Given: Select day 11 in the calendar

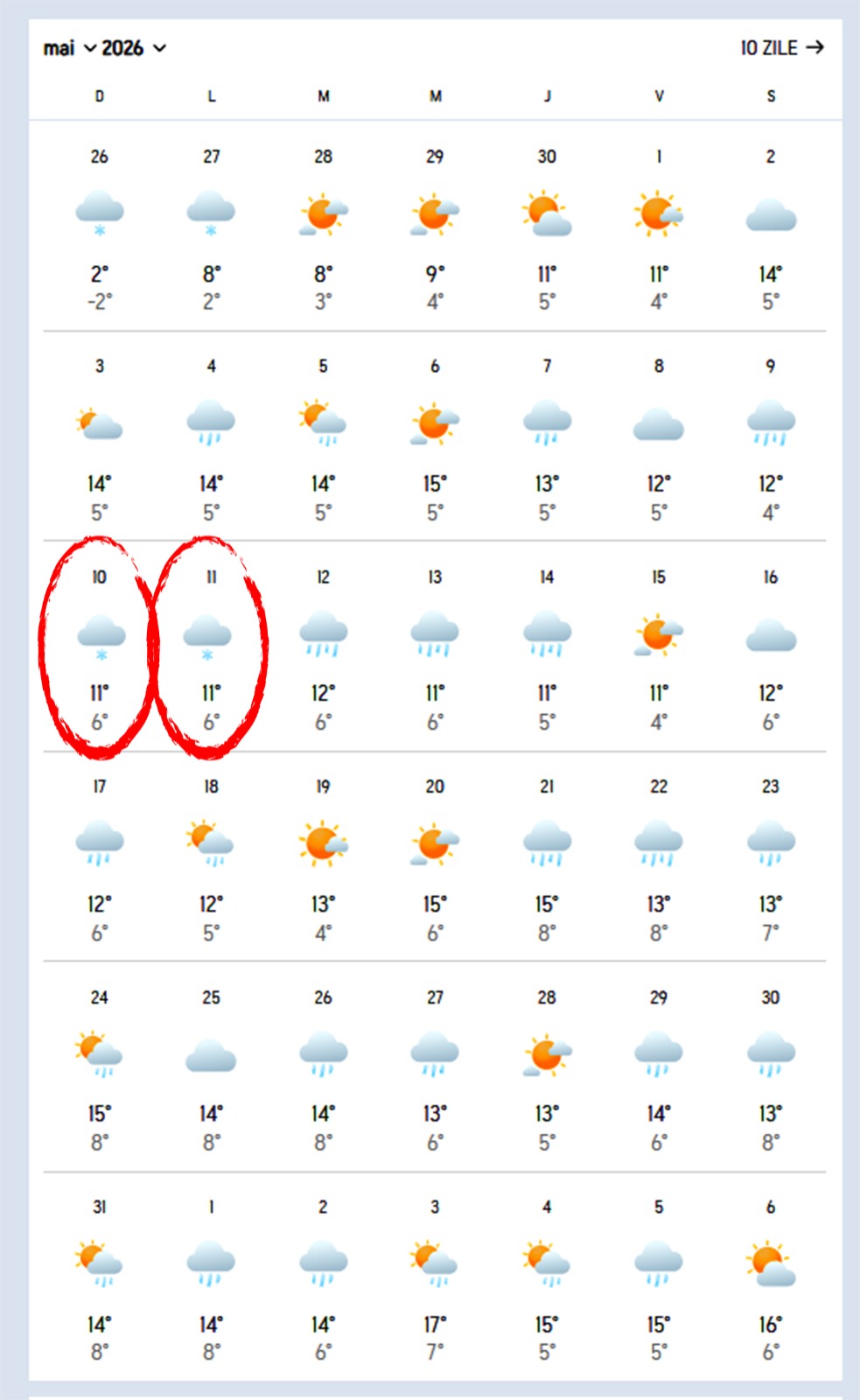Looking at the screenshot, I should pyautogui.click(x=211, y=647).
